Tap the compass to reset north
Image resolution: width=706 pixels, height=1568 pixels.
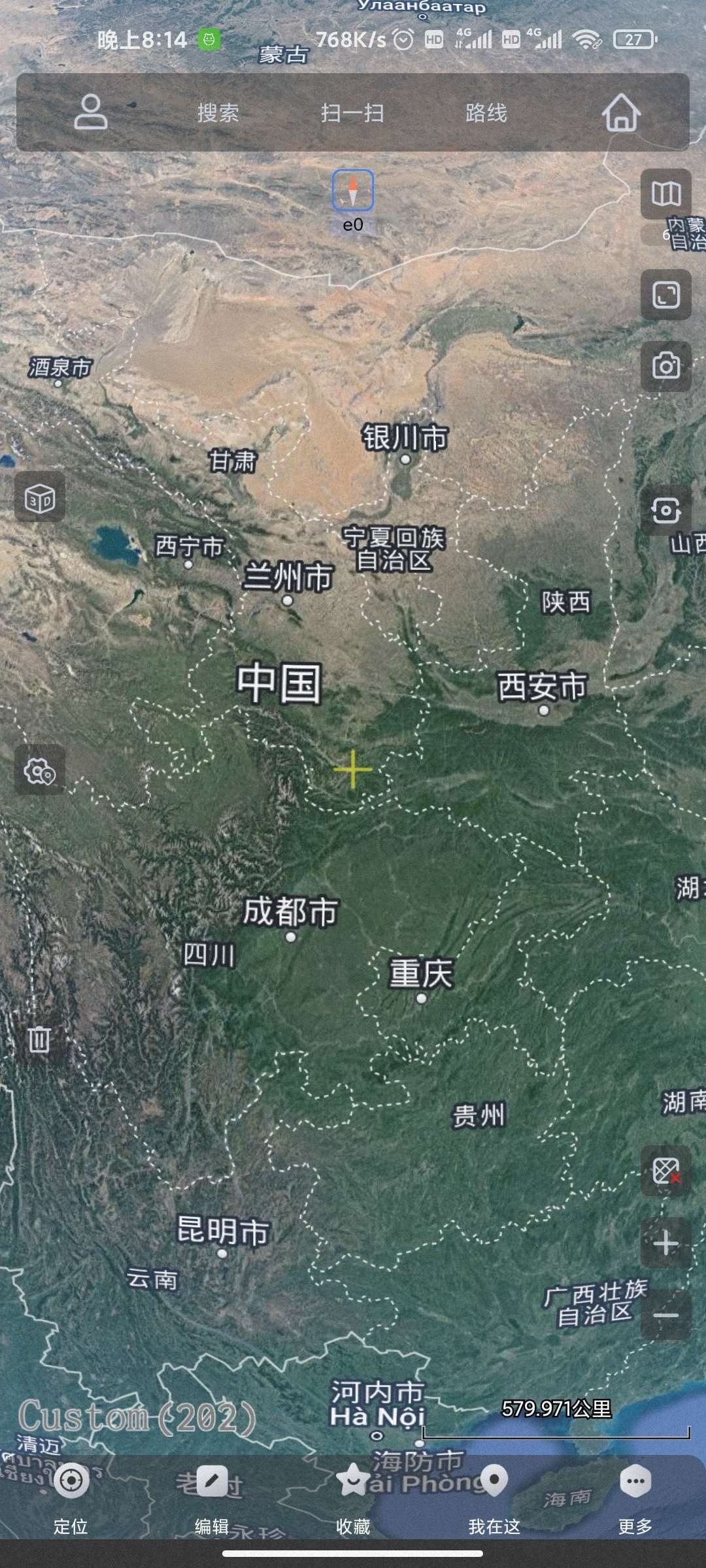pyautogui.click(x=353, y=190)
